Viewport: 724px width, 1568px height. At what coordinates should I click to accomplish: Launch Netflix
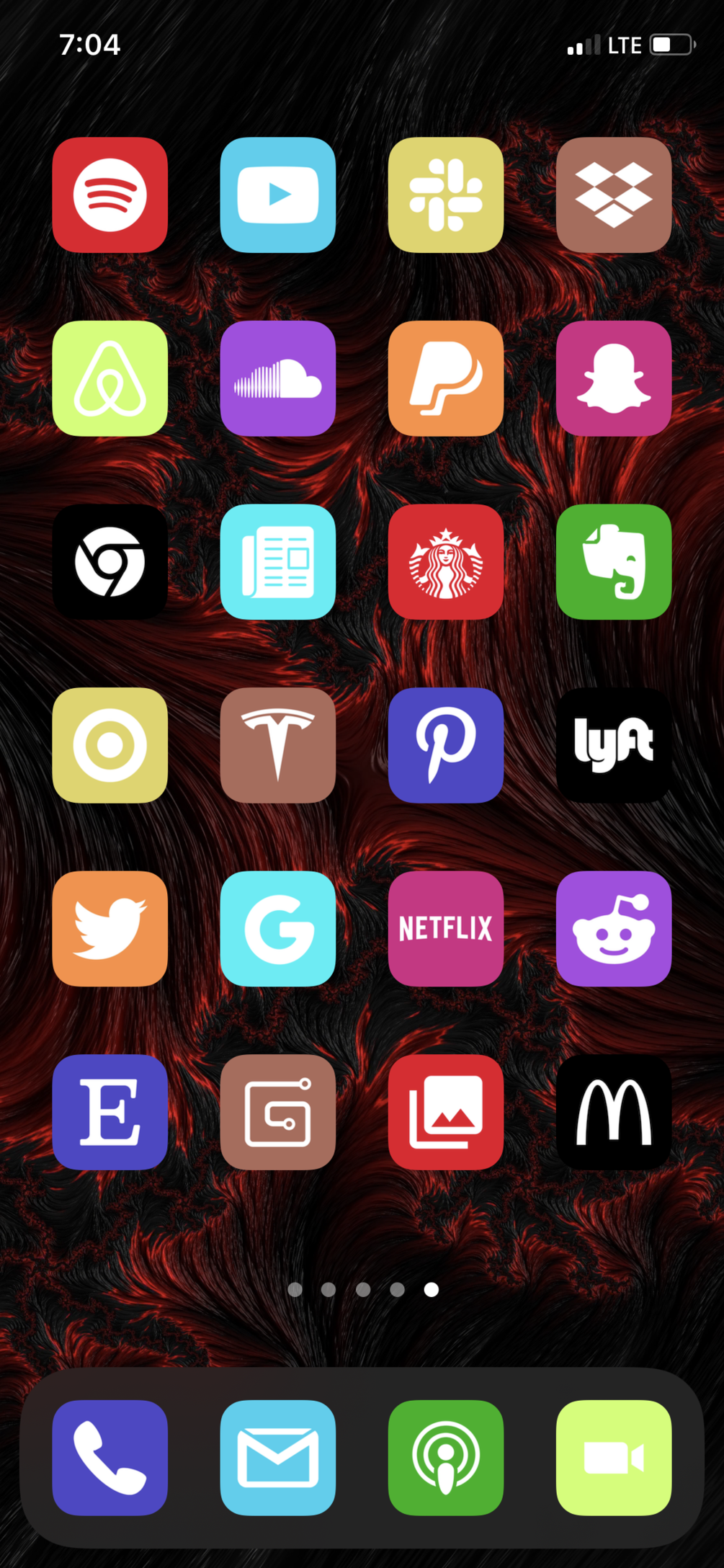click(x=445, y=928)
